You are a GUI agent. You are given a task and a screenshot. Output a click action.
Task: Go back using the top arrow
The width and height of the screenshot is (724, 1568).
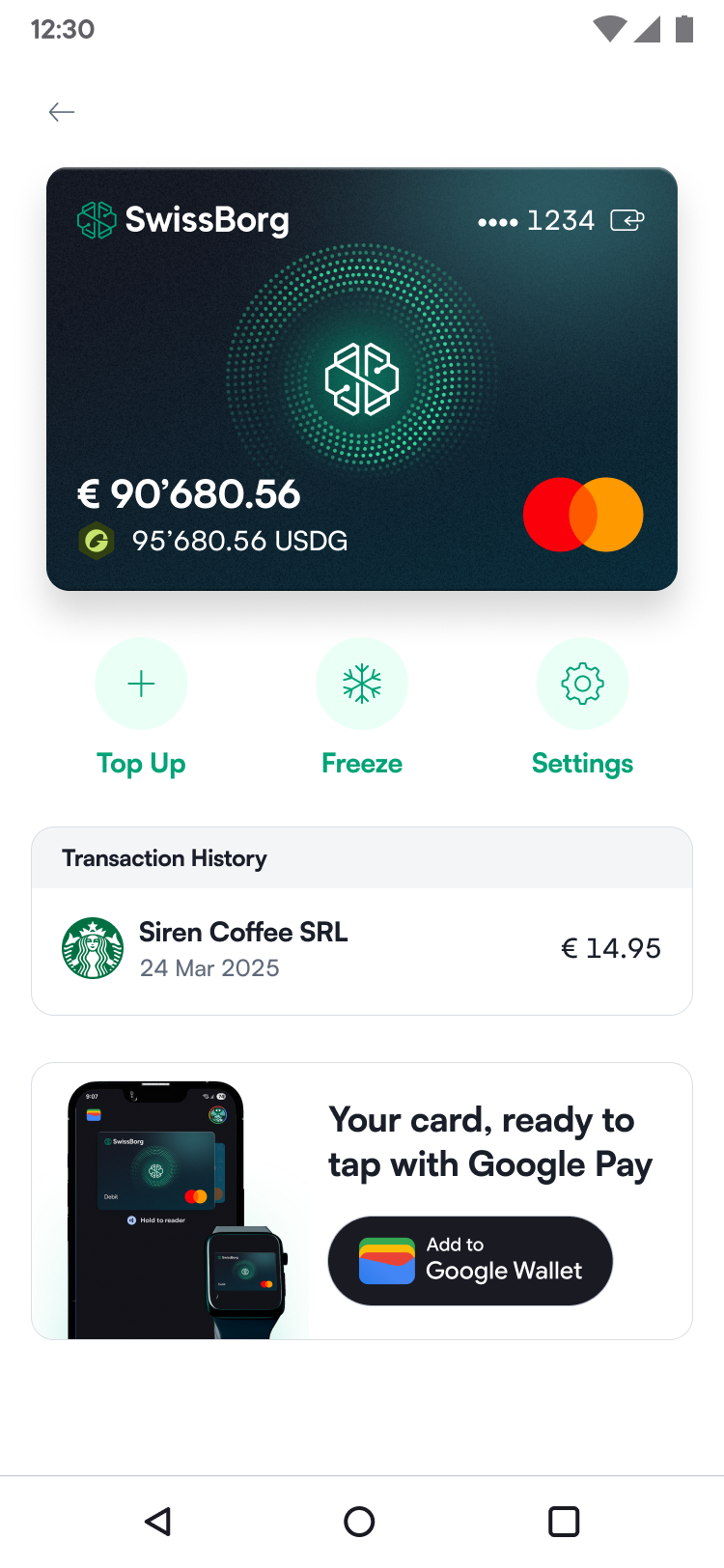tap(62, 112)
